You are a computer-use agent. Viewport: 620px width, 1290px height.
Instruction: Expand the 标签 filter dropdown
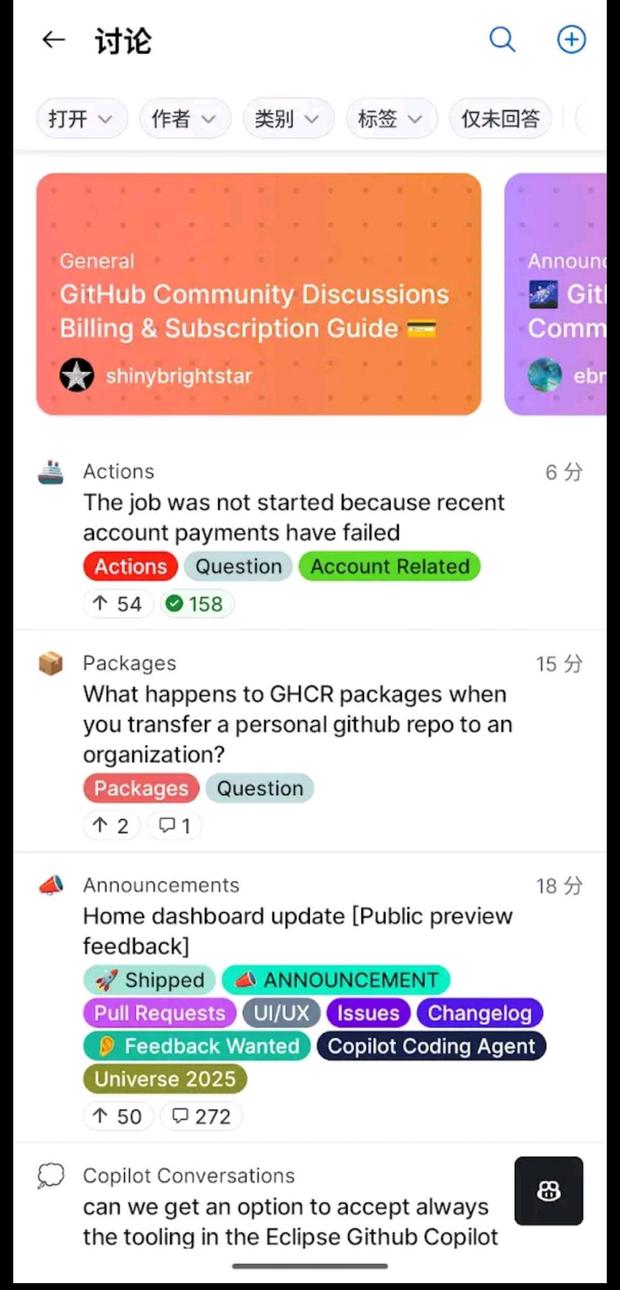(x=391, y=119)
